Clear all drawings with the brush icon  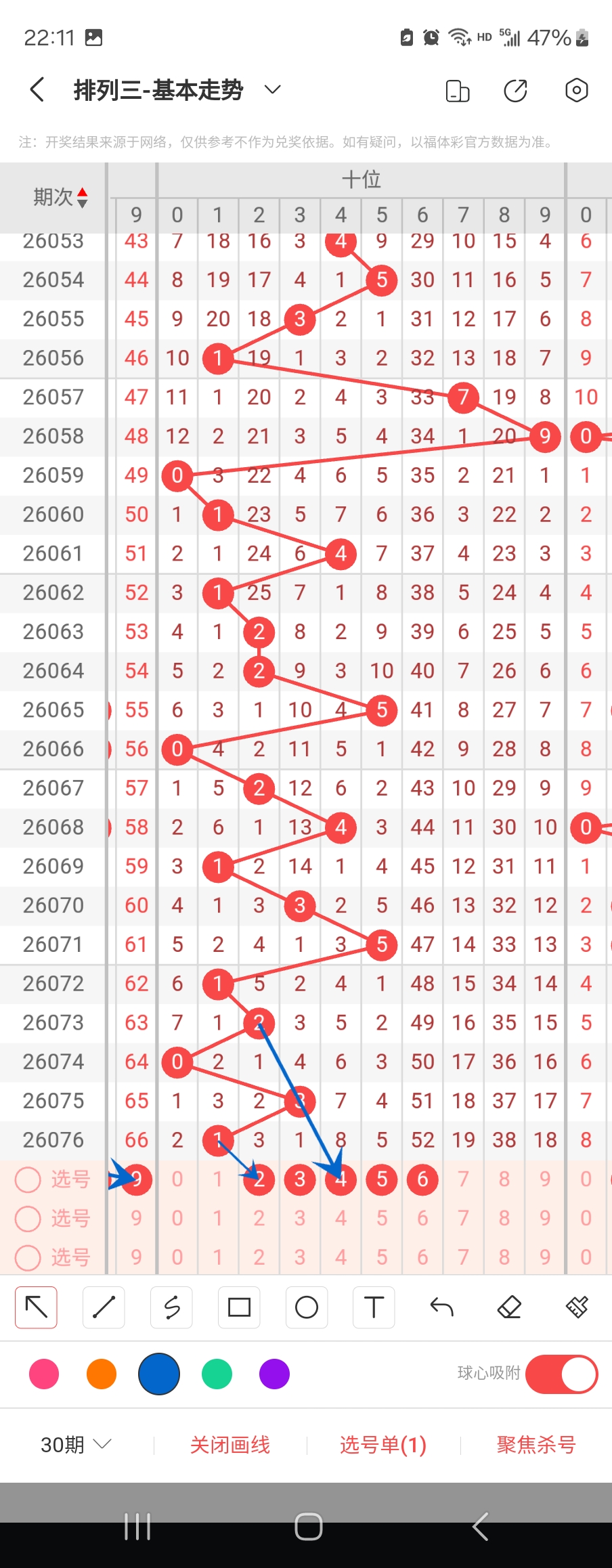(x=577, y=1307)
